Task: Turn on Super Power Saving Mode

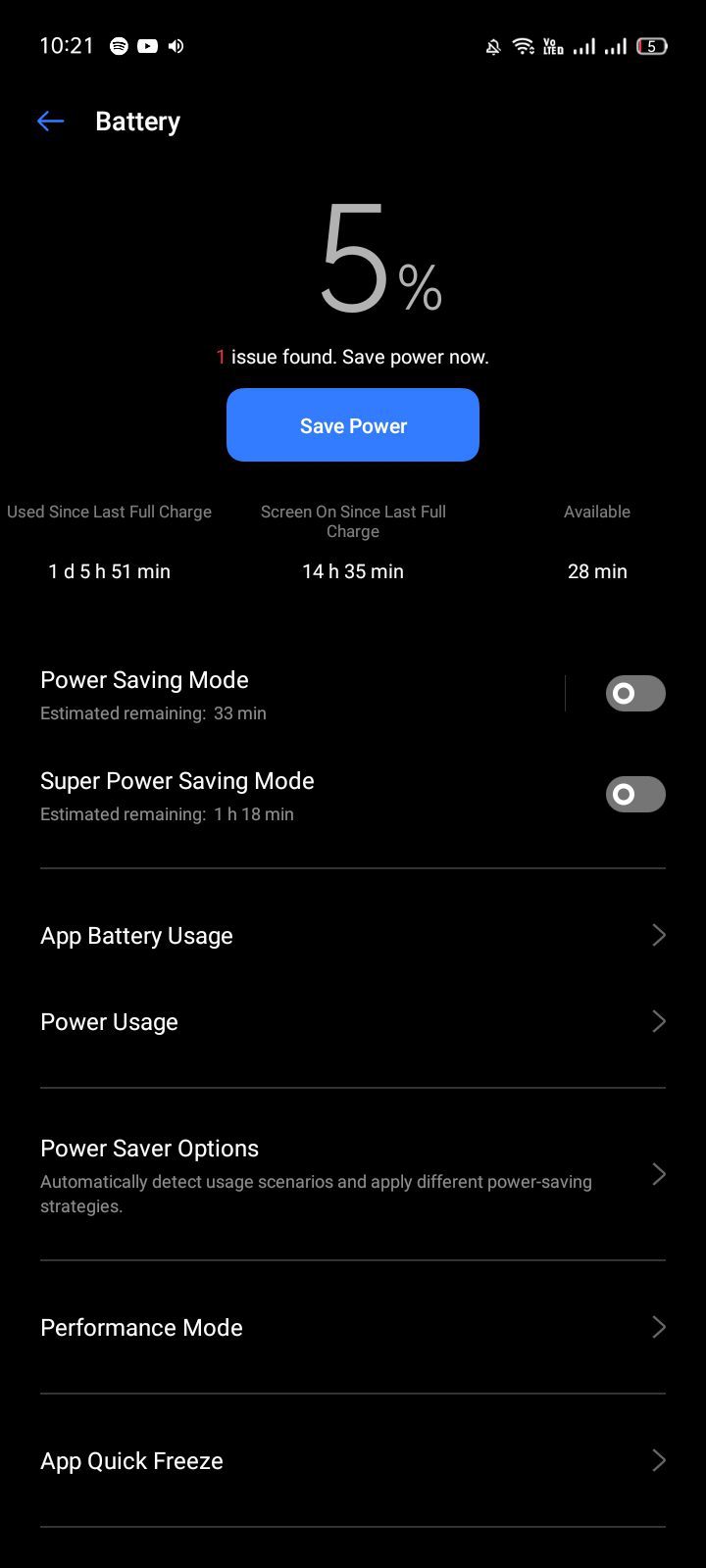Action: point(635,795)
